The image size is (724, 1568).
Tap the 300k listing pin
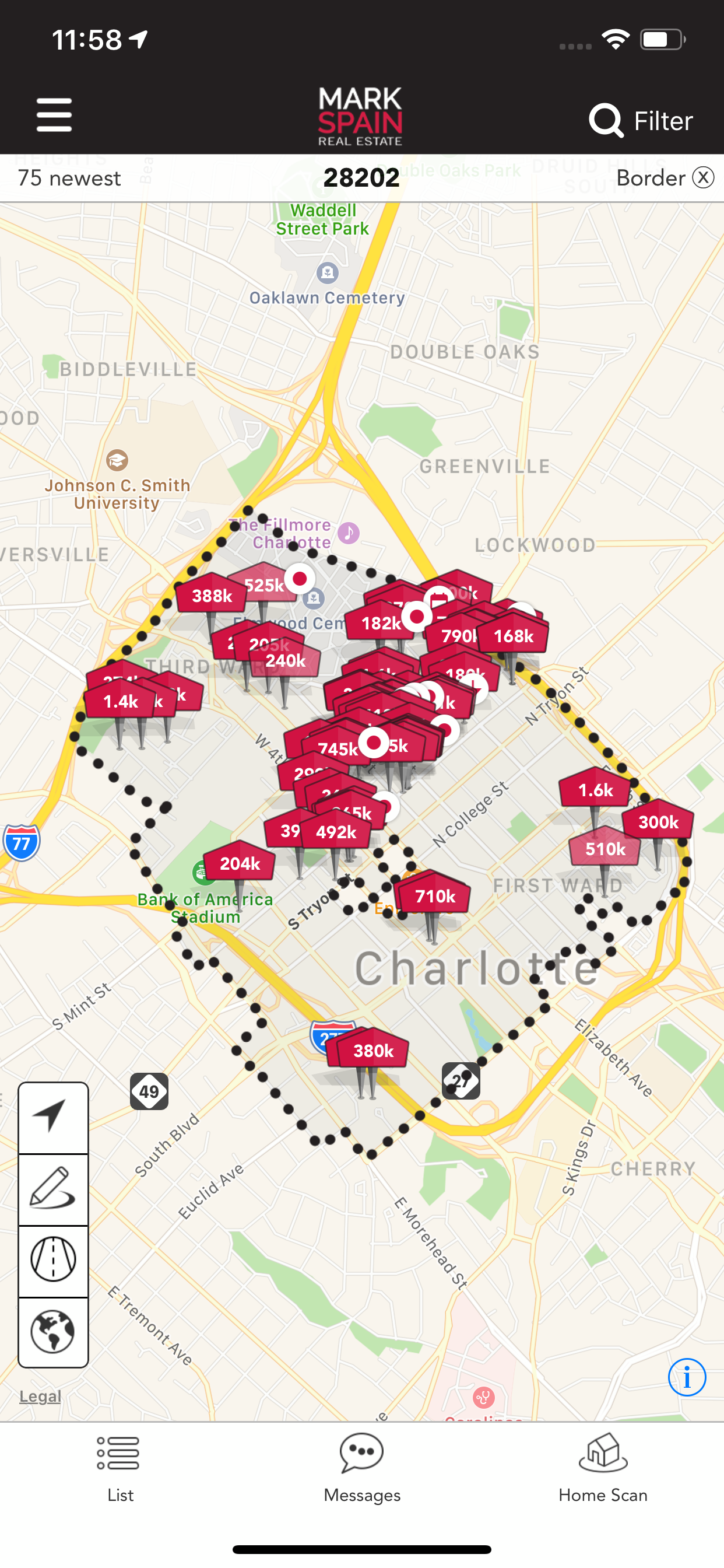658,822
